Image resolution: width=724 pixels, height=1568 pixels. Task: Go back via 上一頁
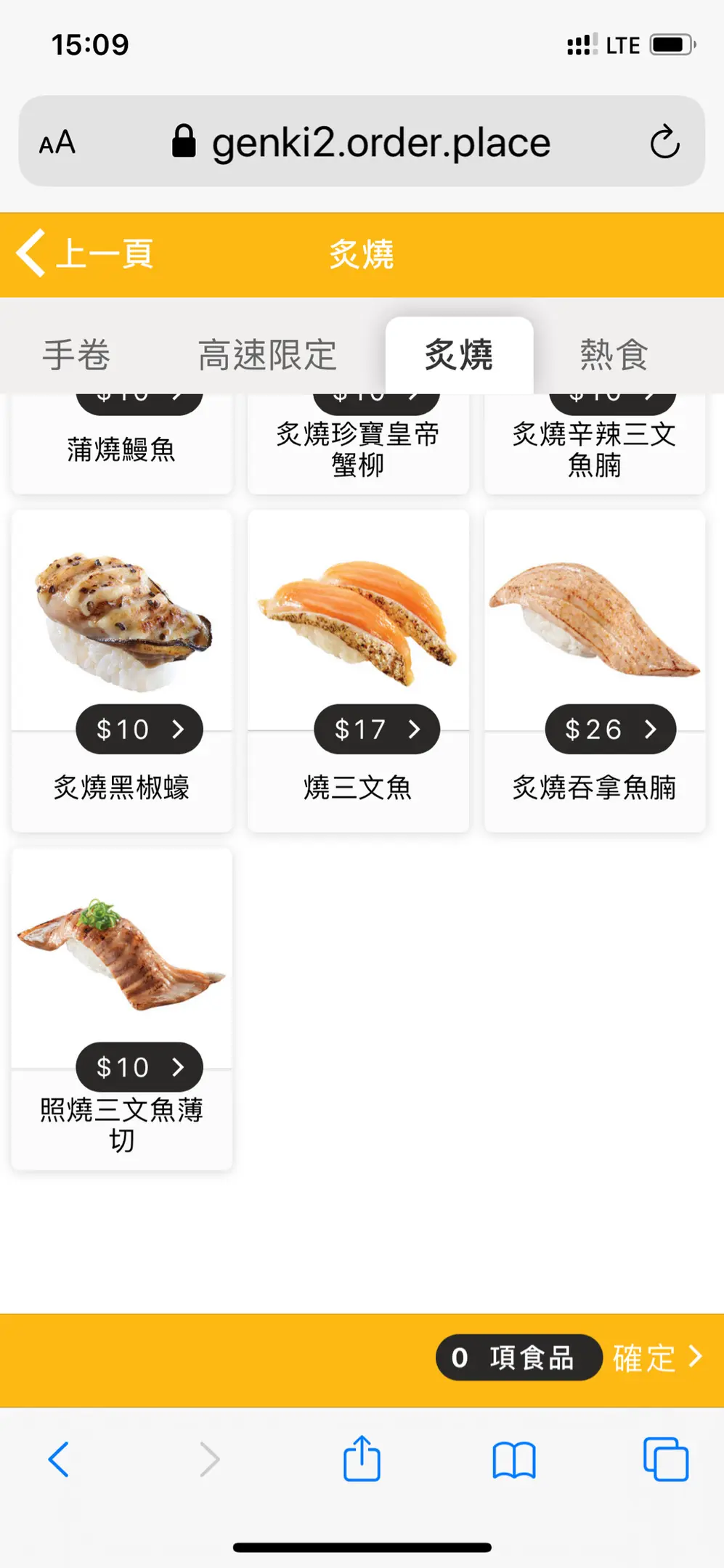point(85,253)
